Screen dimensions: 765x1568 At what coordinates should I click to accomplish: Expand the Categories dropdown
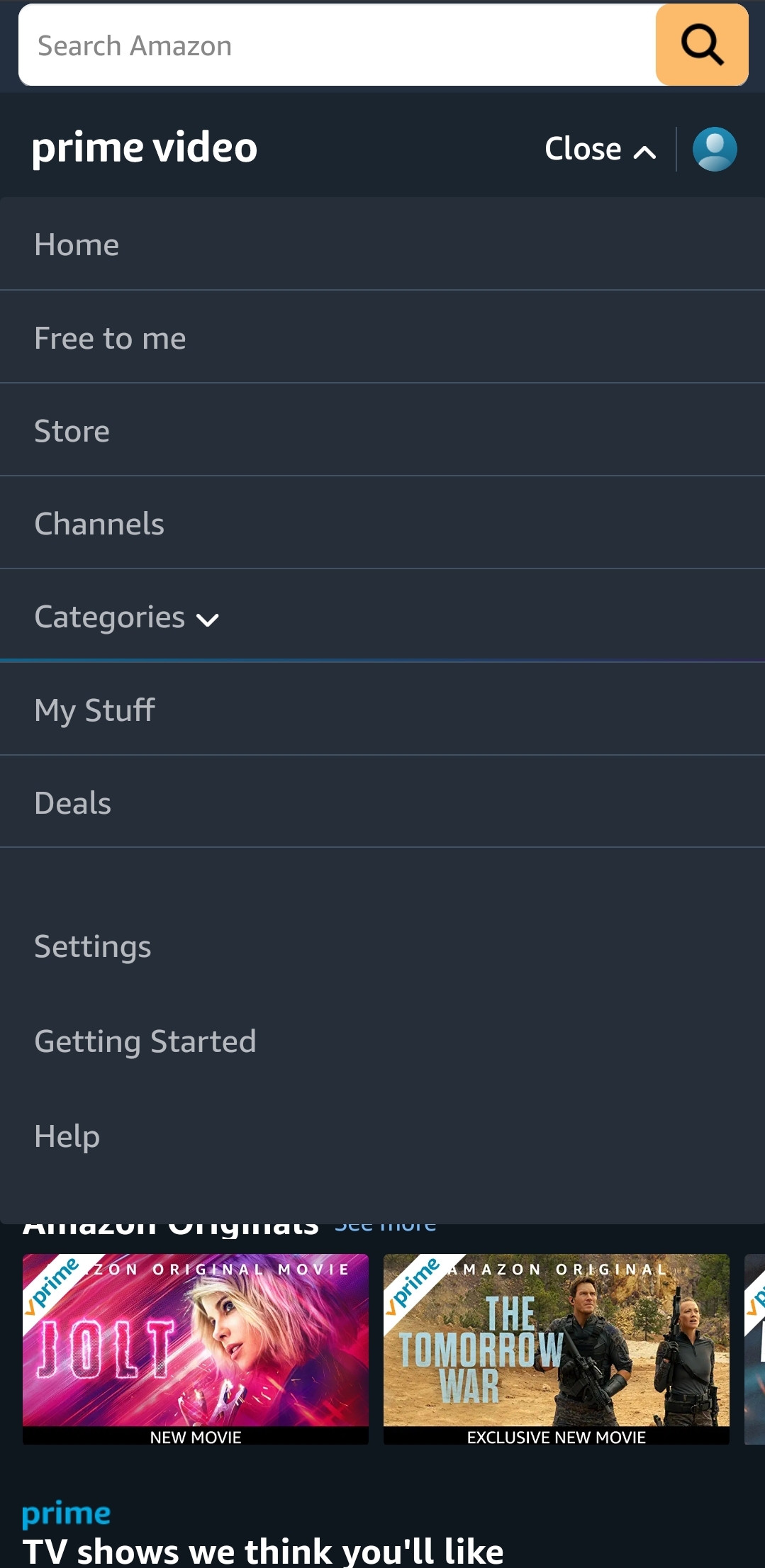point(126,617)
